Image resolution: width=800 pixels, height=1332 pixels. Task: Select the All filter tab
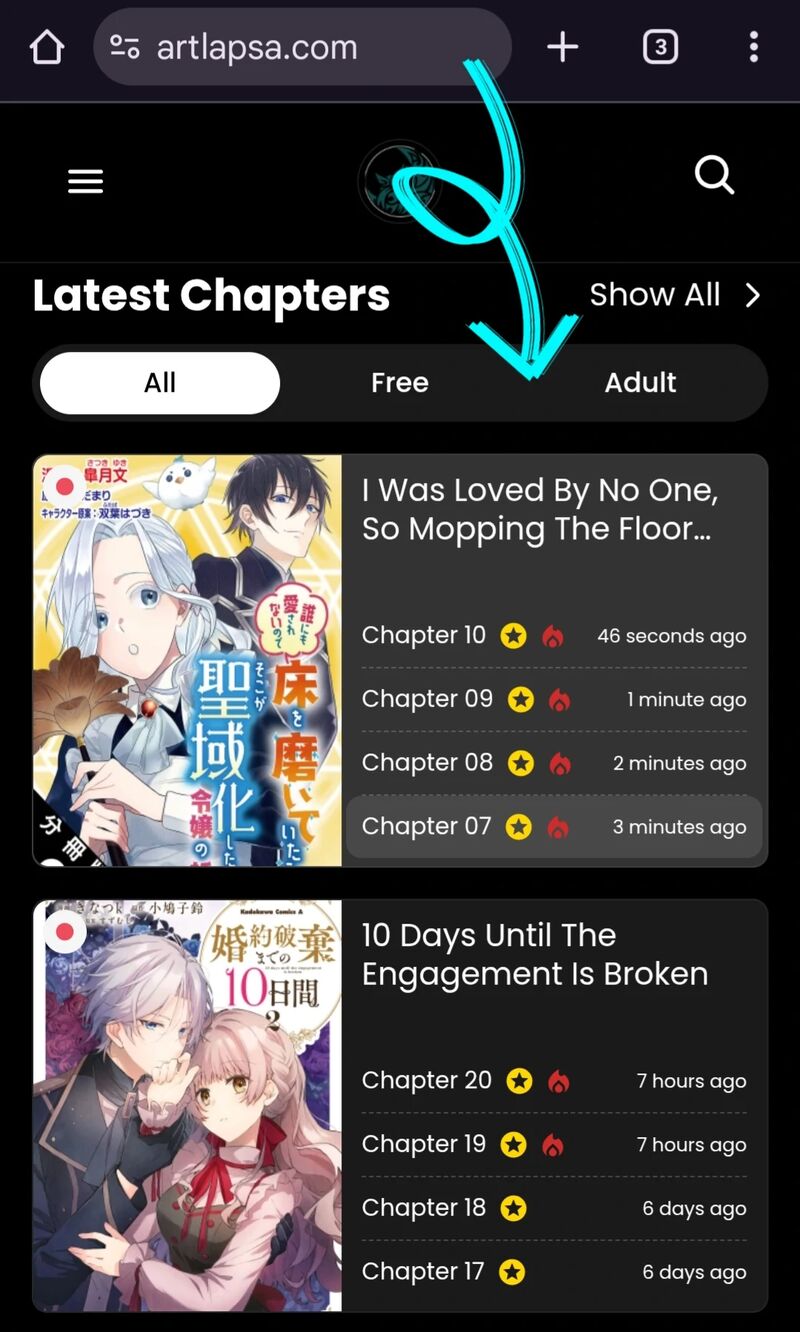pos(160,383)
